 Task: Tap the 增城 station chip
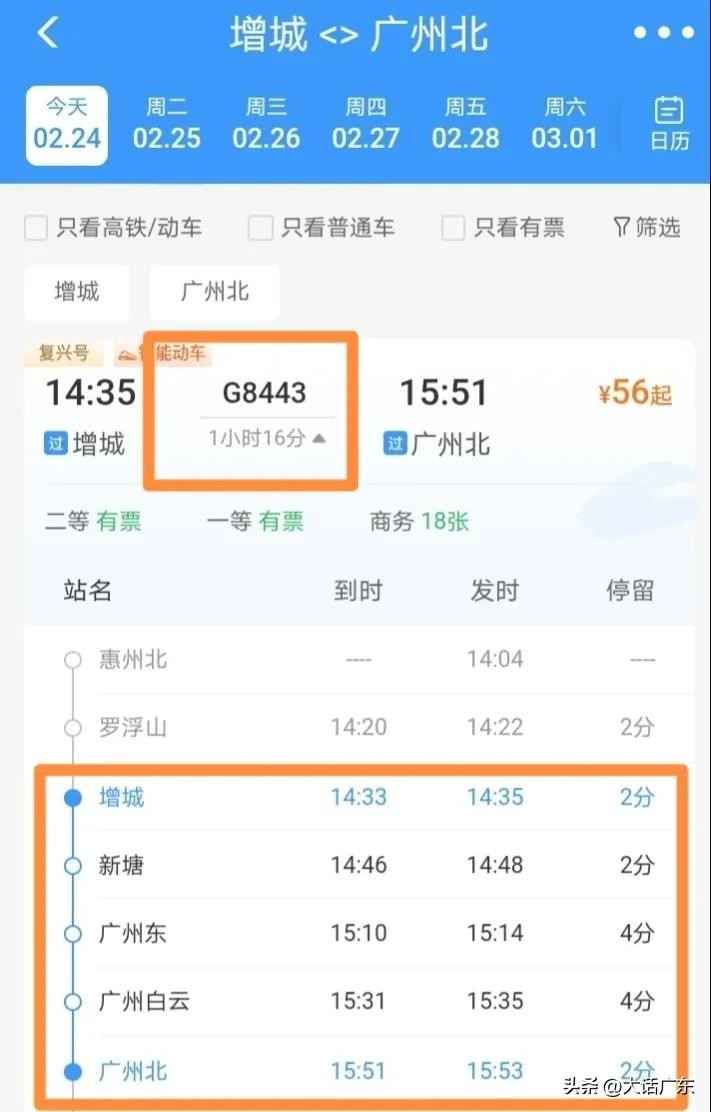77,292
